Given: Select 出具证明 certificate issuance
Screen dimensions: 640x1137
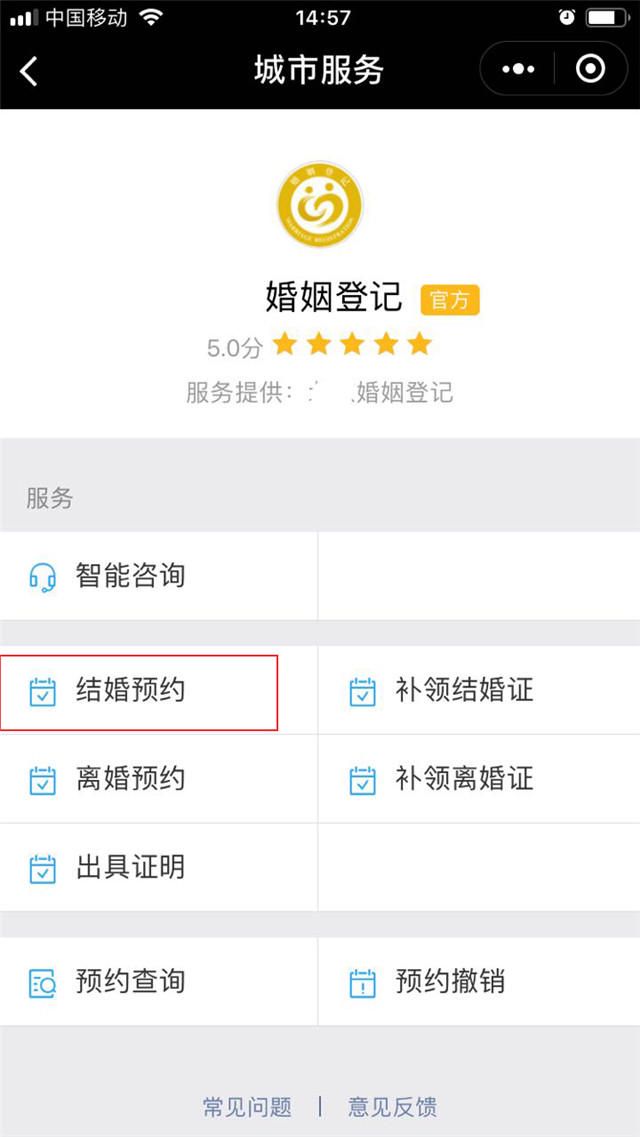Looking at the screenshot, I should coord(159,867).
